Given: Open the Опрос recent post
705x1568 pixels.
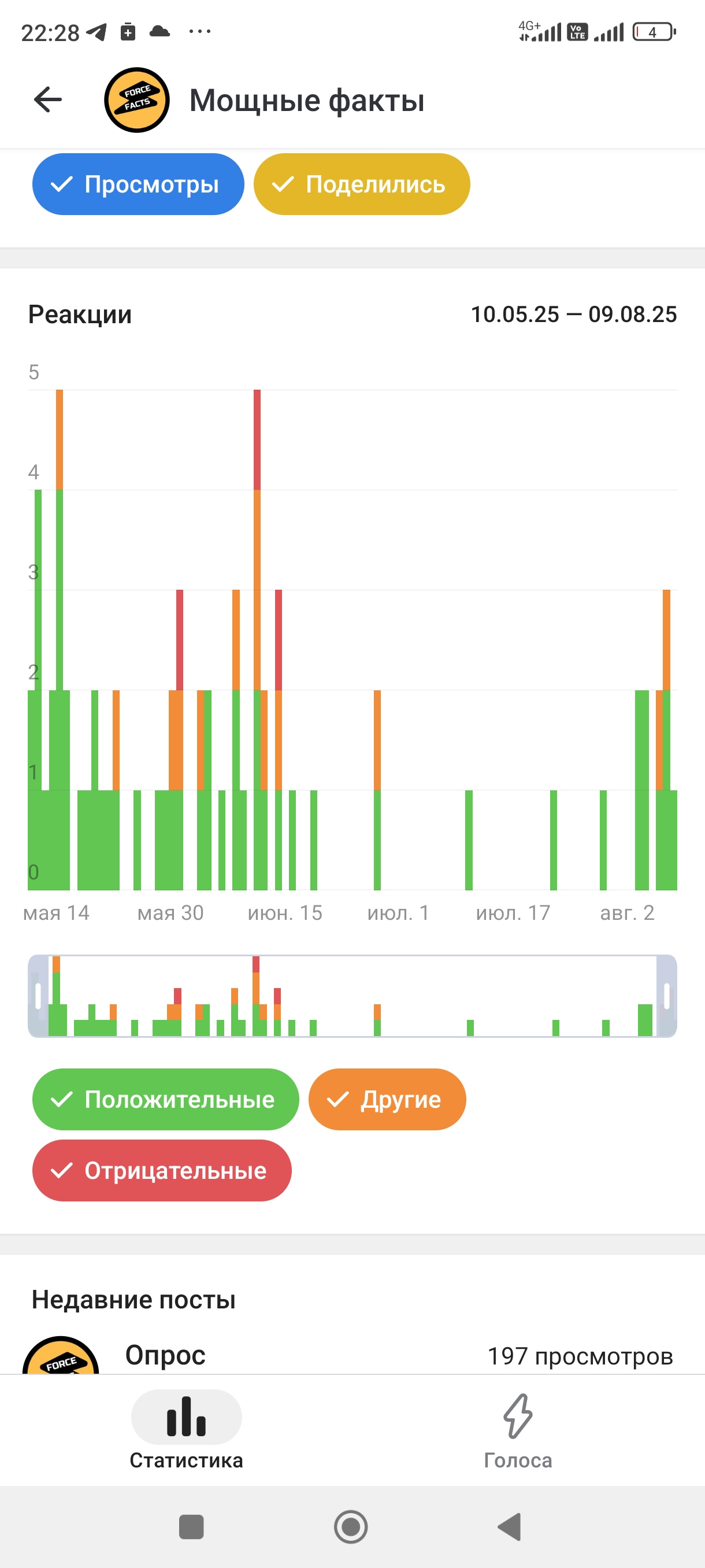Looking at the screenshot, I should (x=352, y=1355).
